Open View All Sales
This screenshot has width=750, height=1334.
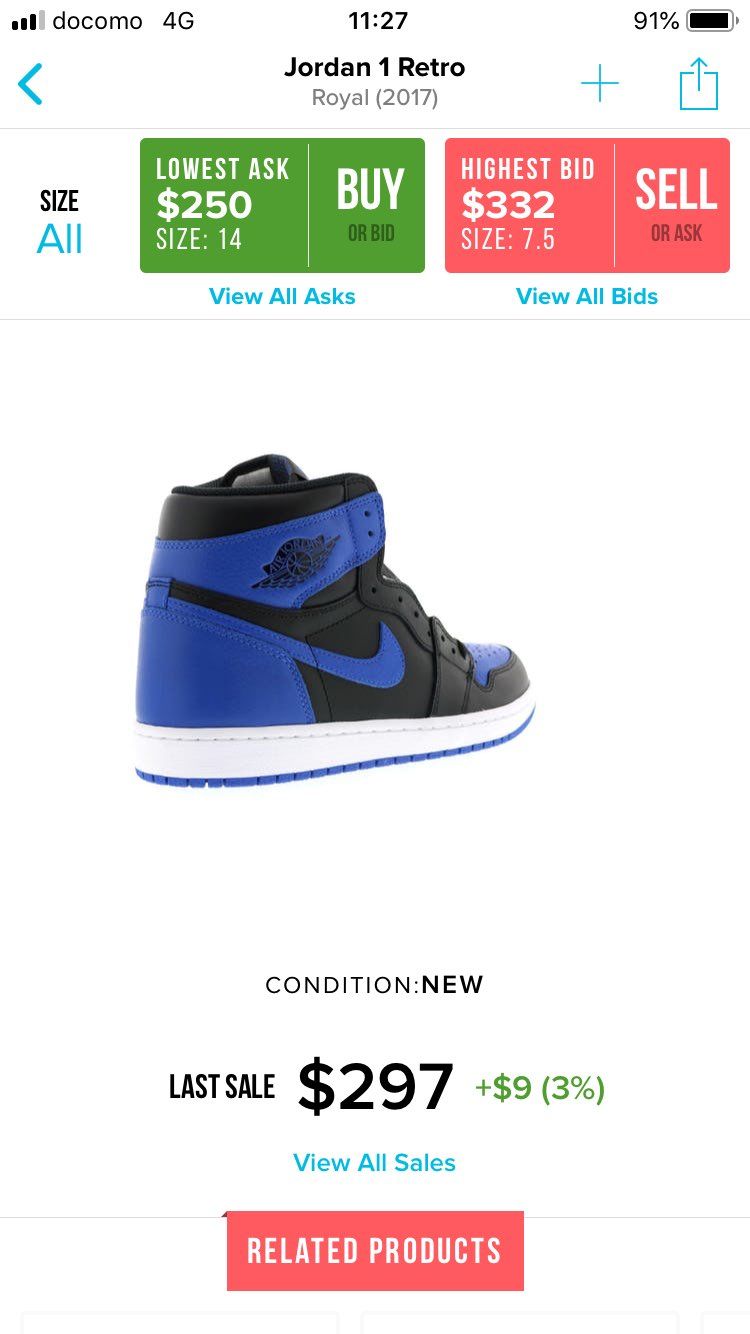(374, 1163)
